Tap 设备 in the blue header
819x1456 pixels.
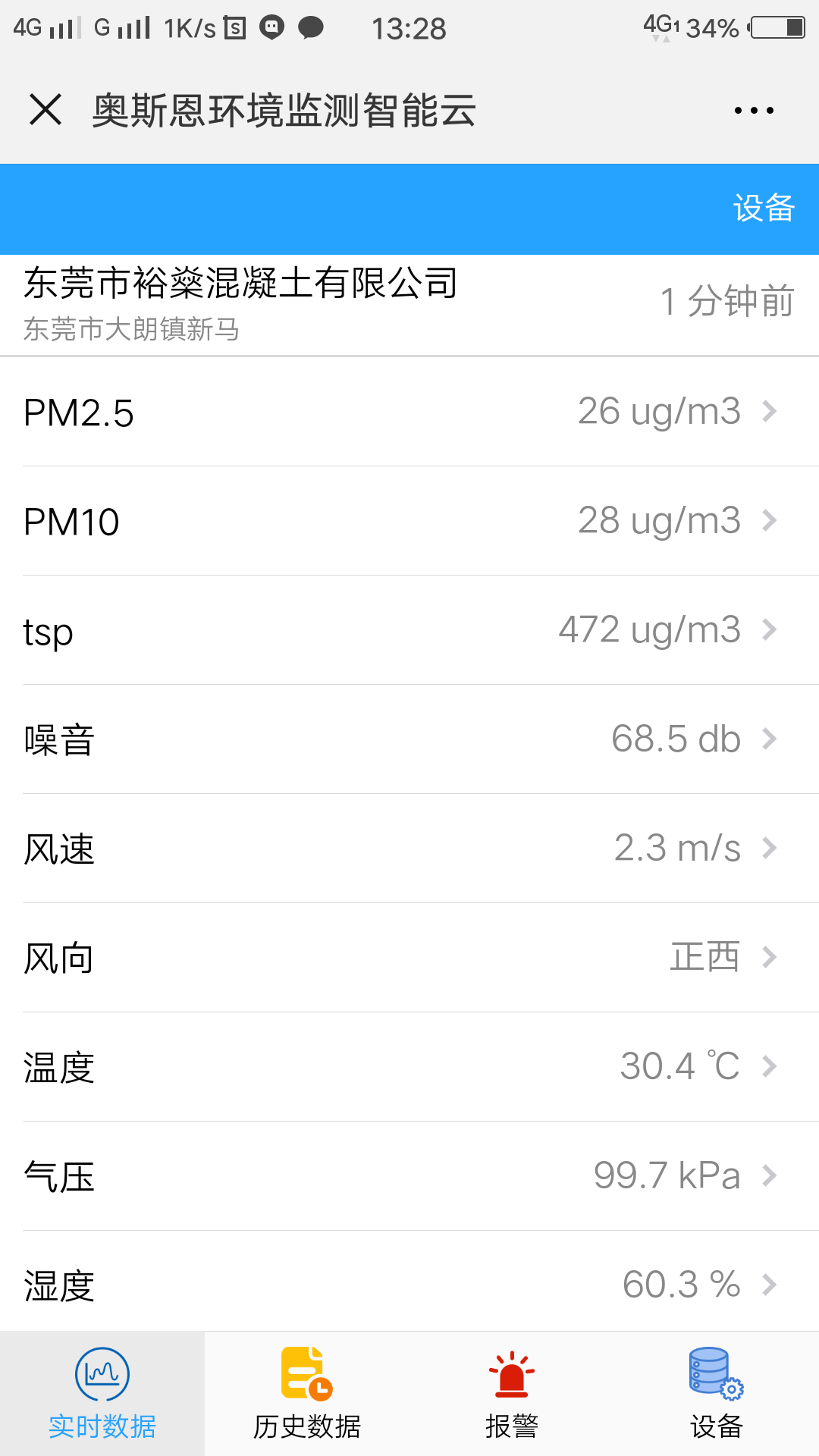coord(764,208)
